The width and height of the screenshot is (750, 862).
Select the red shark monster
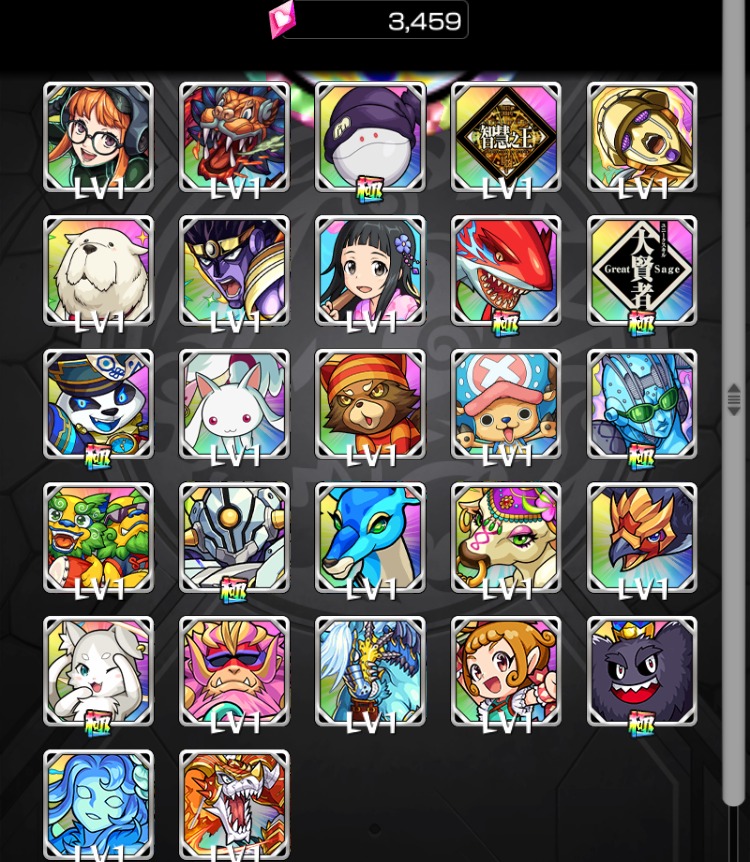point(506,270)
